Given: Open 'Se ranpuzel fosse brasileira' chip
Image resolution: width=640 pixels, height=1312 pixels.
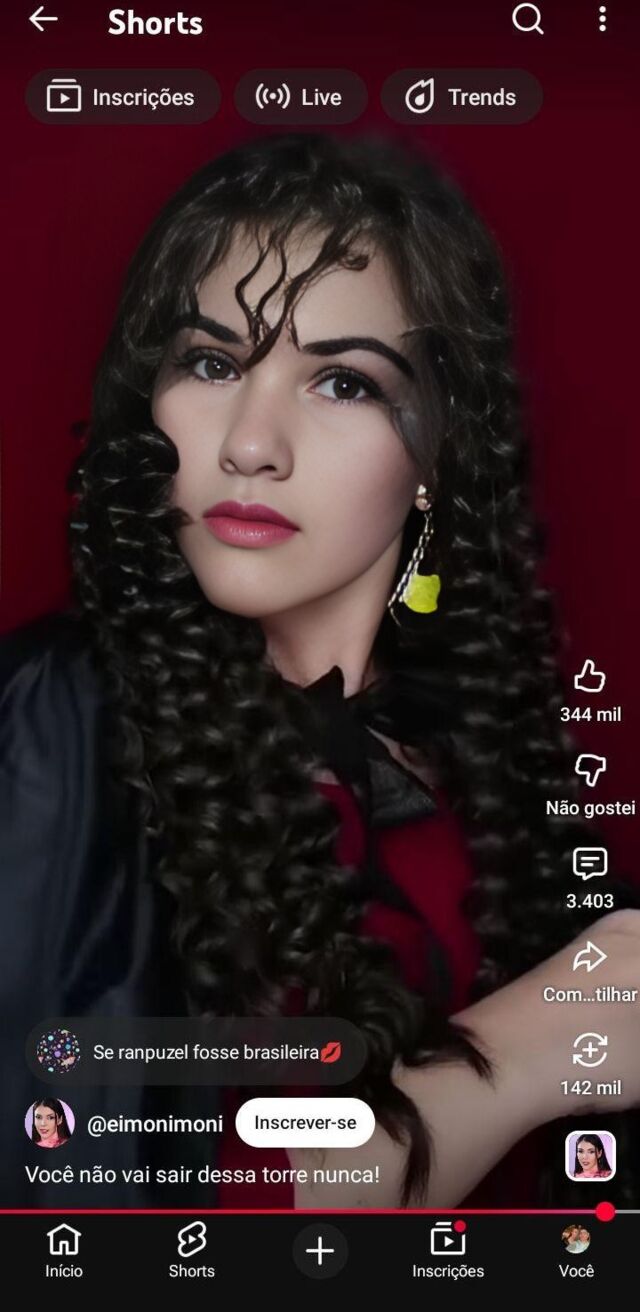Looking at the screenshot, I should click(195, 1052).
